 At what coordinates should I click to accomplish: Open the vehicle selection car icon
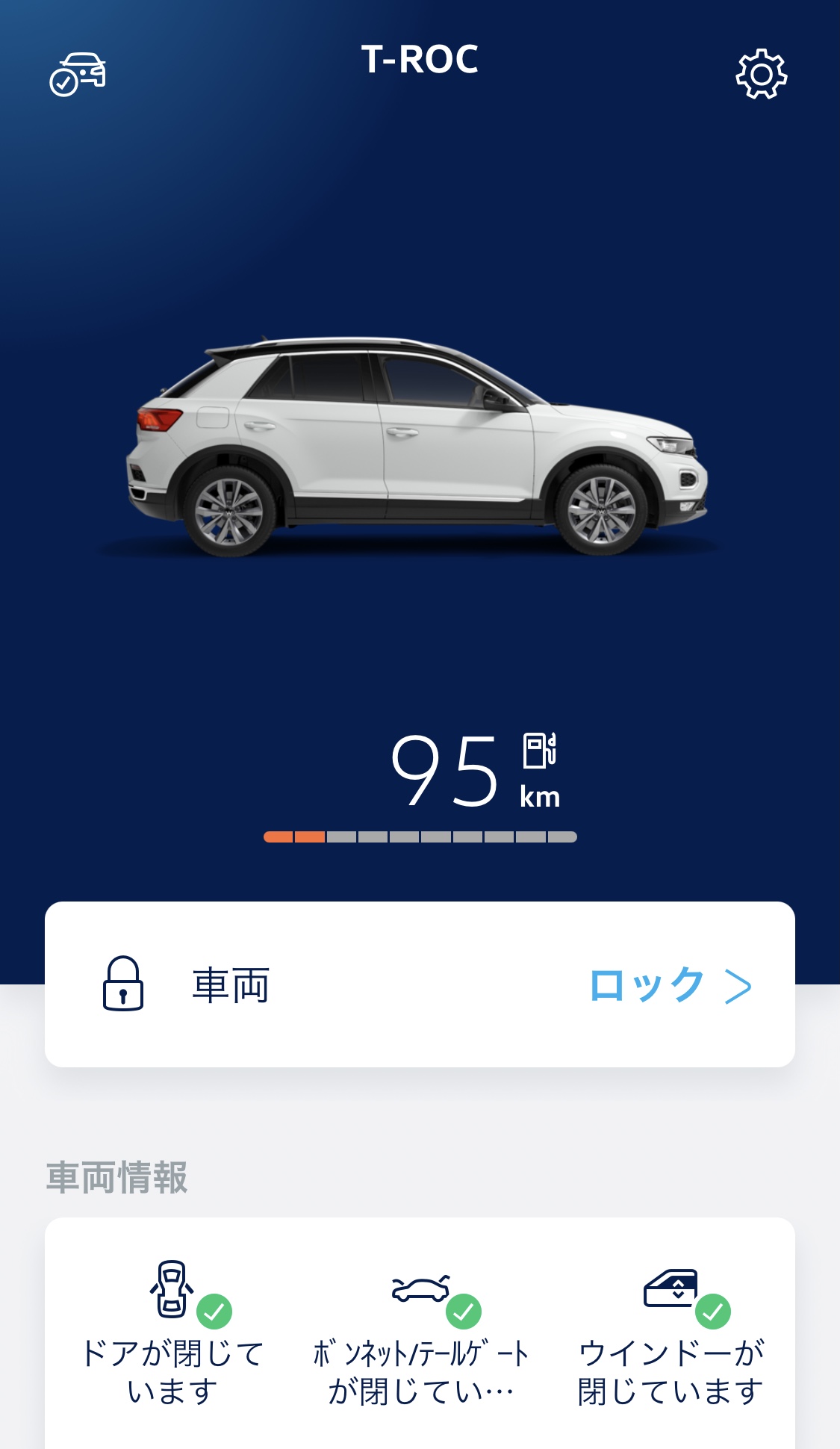pos(78,74)
